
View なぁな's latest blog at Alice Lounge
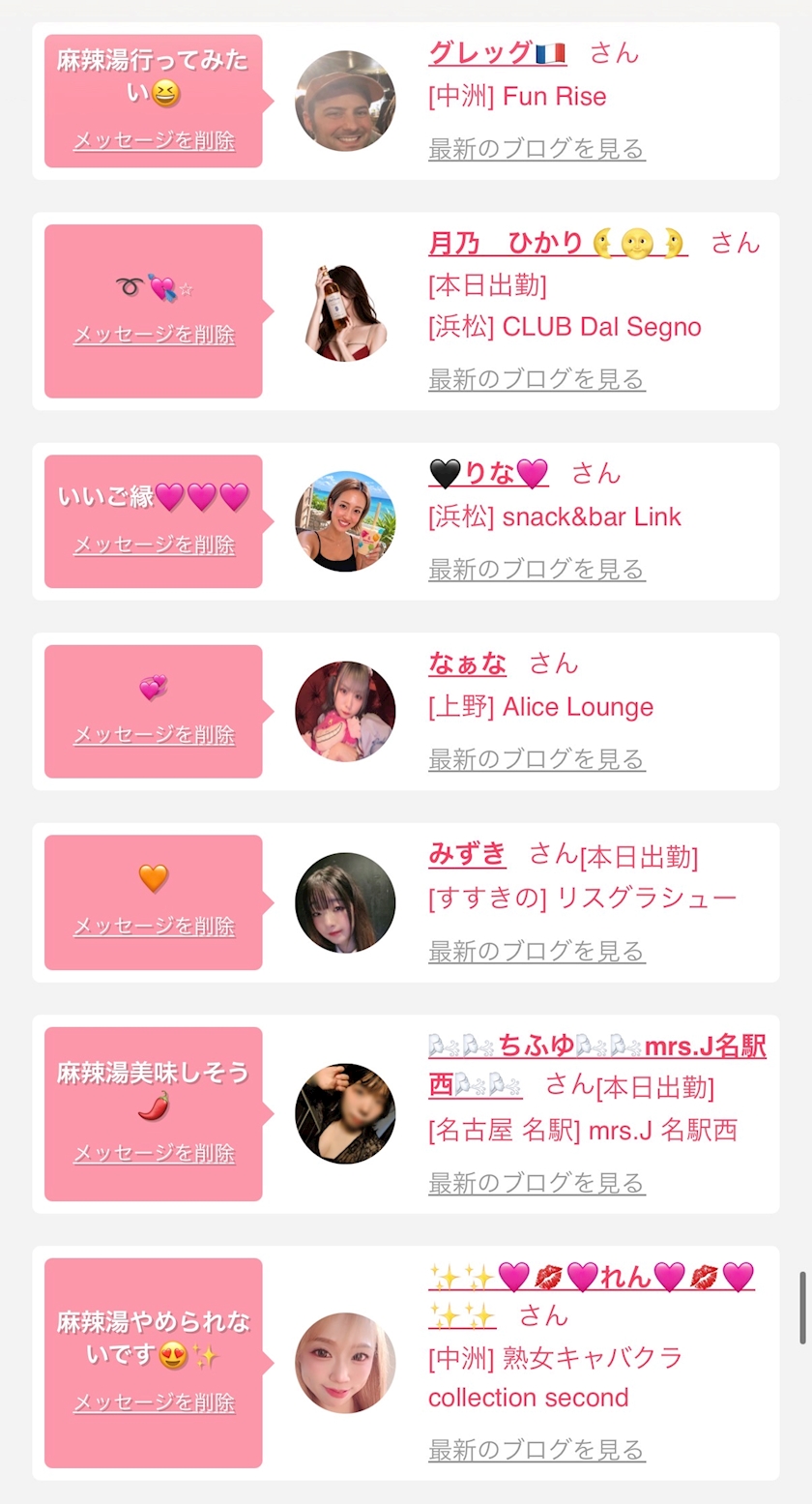[536, 759]
